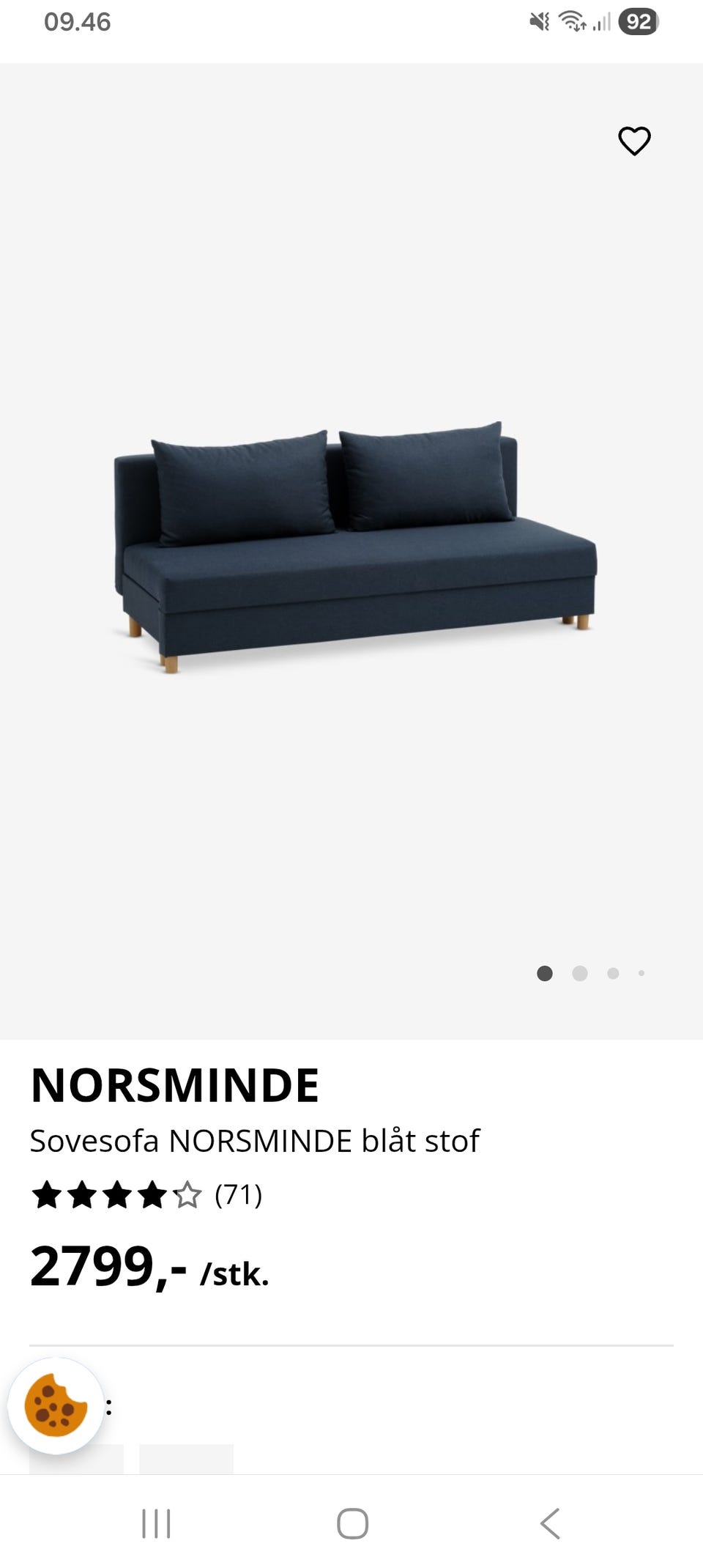The image size is (703, 1568).
Task: Advance to the last slide using the fourth dot
Action: pyautogui.click(x=641, y=974)
